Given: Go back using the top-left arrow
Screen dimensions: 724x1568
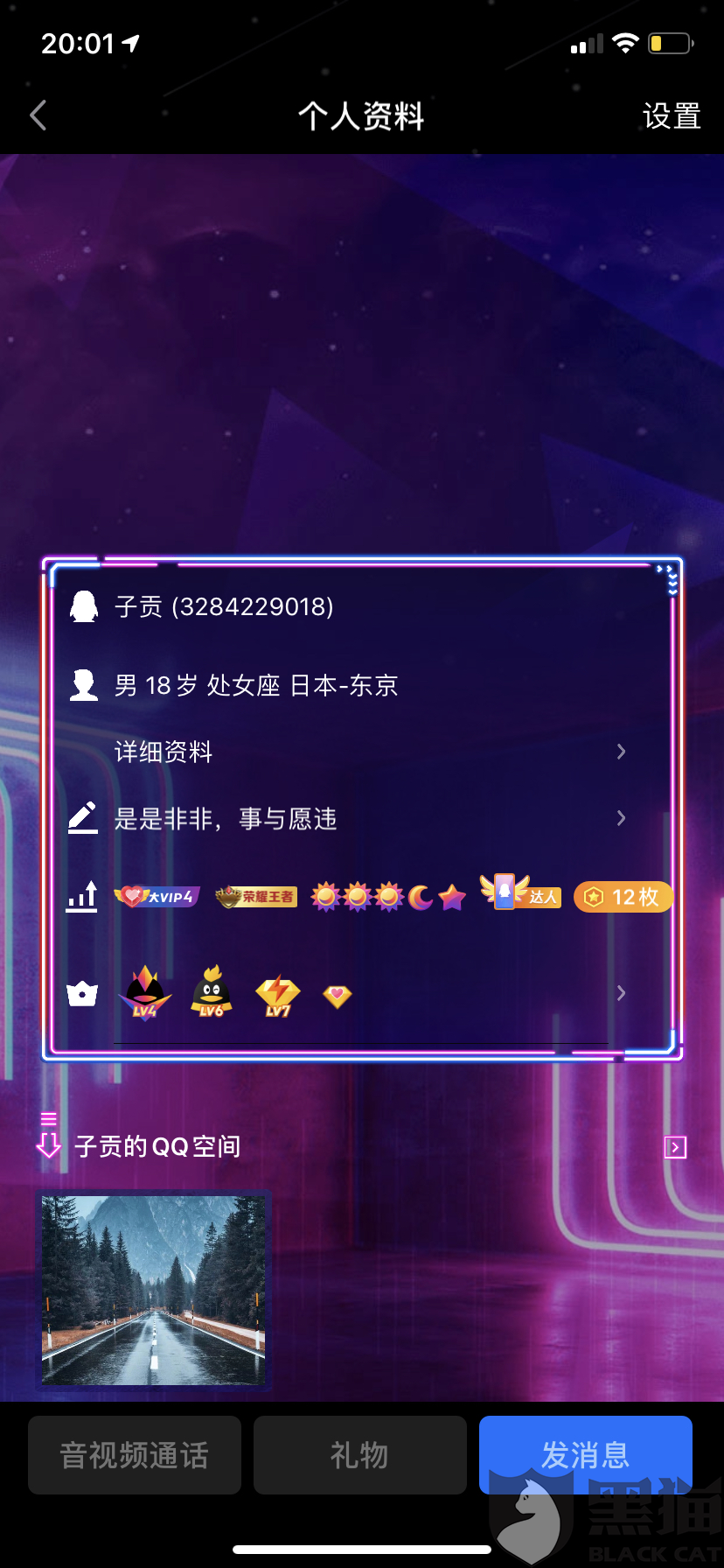Looking at the screenshot, I should [38, 115].
